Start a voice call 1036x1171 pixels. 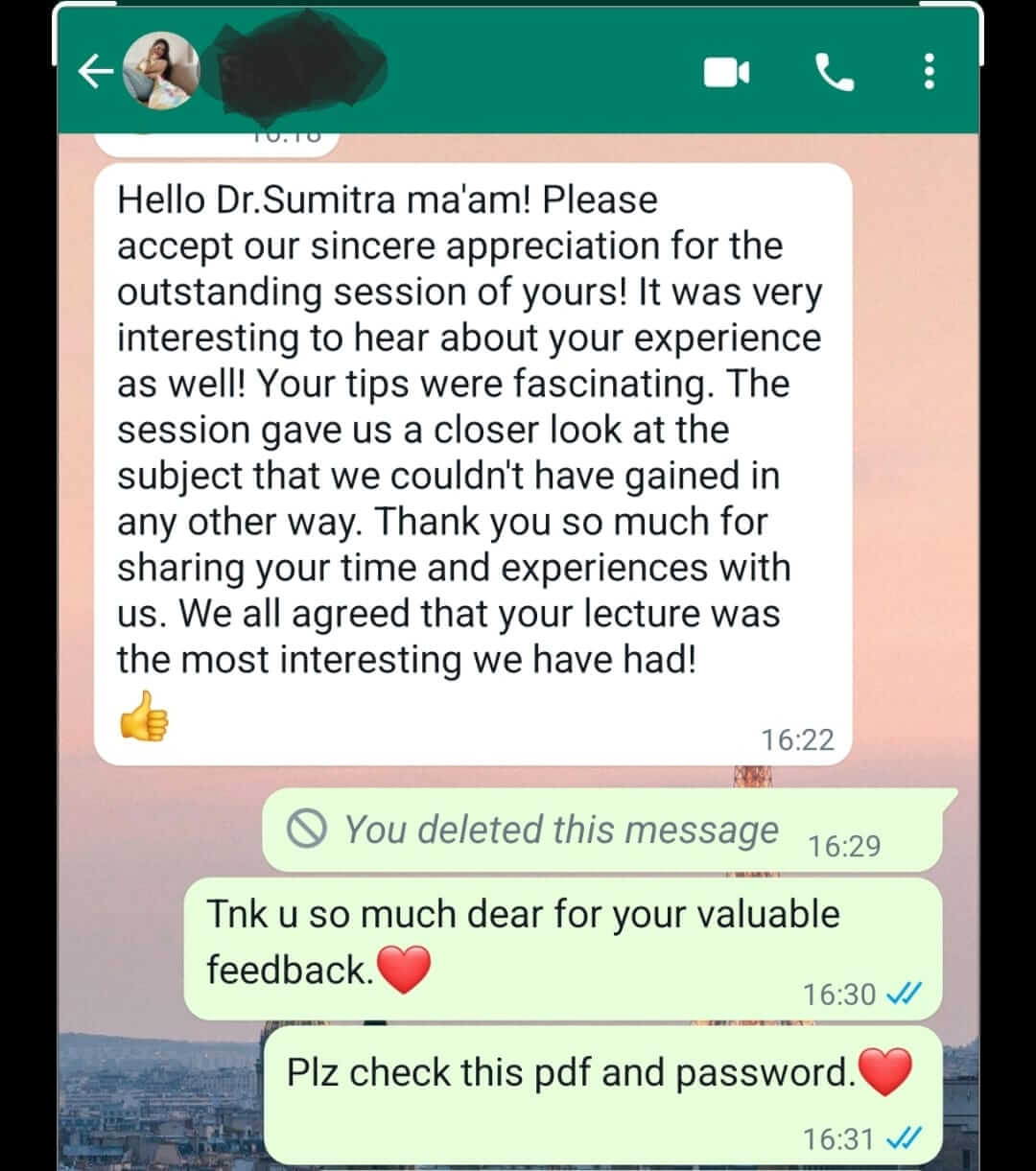click(x=834, y=72)
